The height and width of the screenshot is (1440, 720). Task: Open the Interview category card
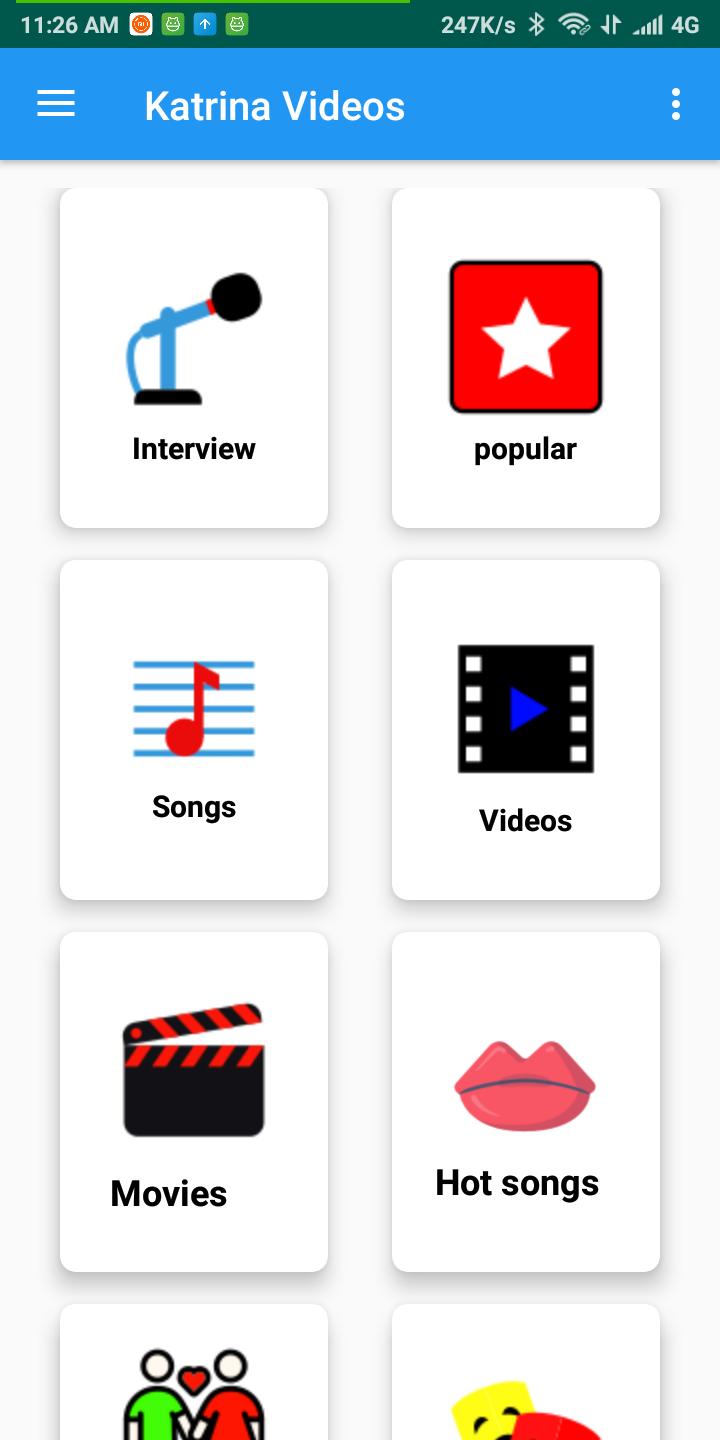194,358
